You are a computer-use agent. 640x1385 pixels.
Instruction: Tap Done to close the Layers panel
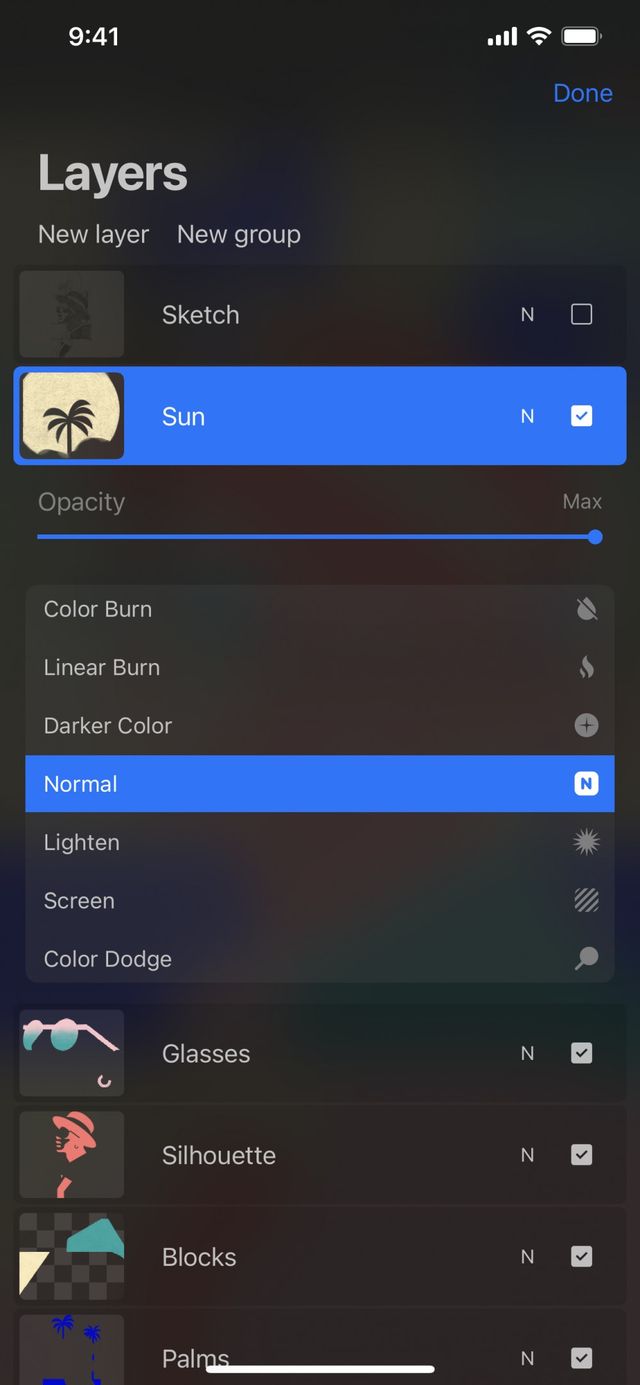point(582,93)
